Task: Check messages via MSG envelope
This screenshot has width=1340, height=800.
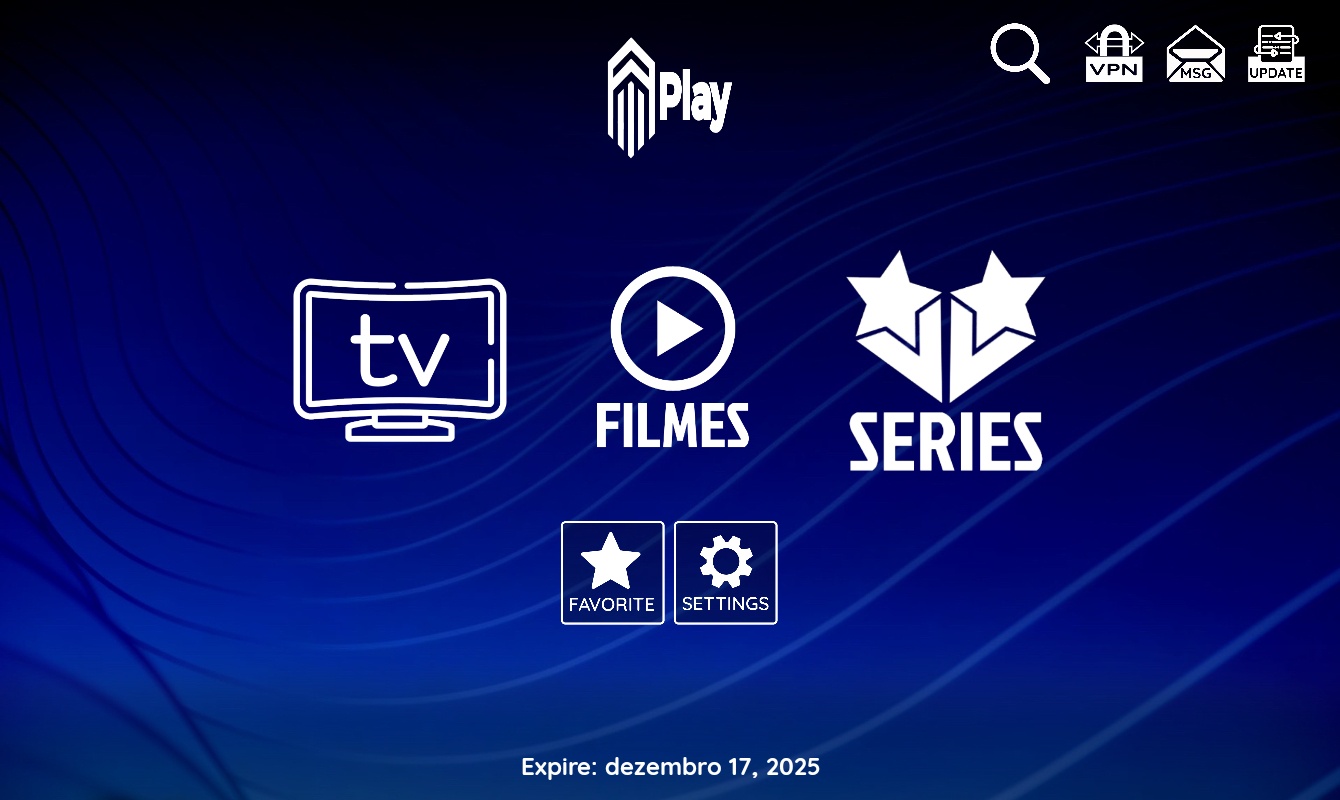Action: point(1195,55)
